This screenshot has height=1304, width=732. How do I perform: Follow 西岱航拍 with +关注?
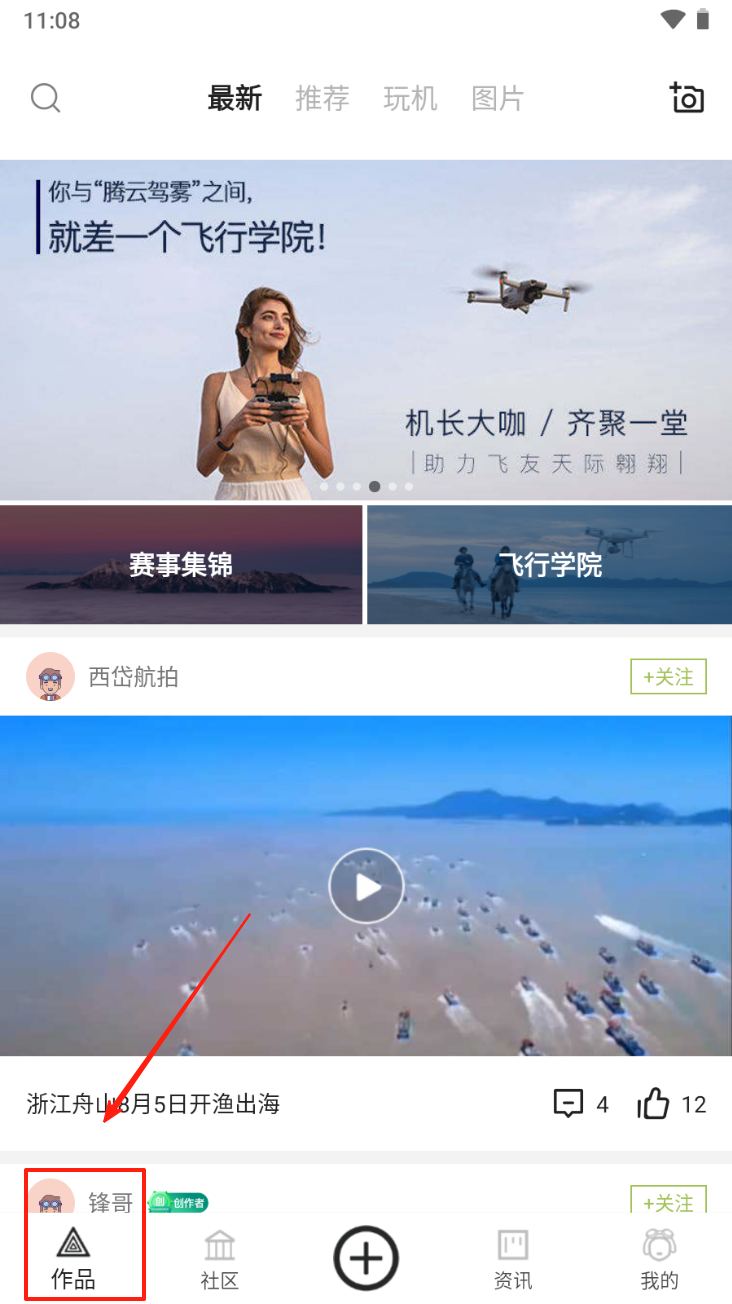668,677
